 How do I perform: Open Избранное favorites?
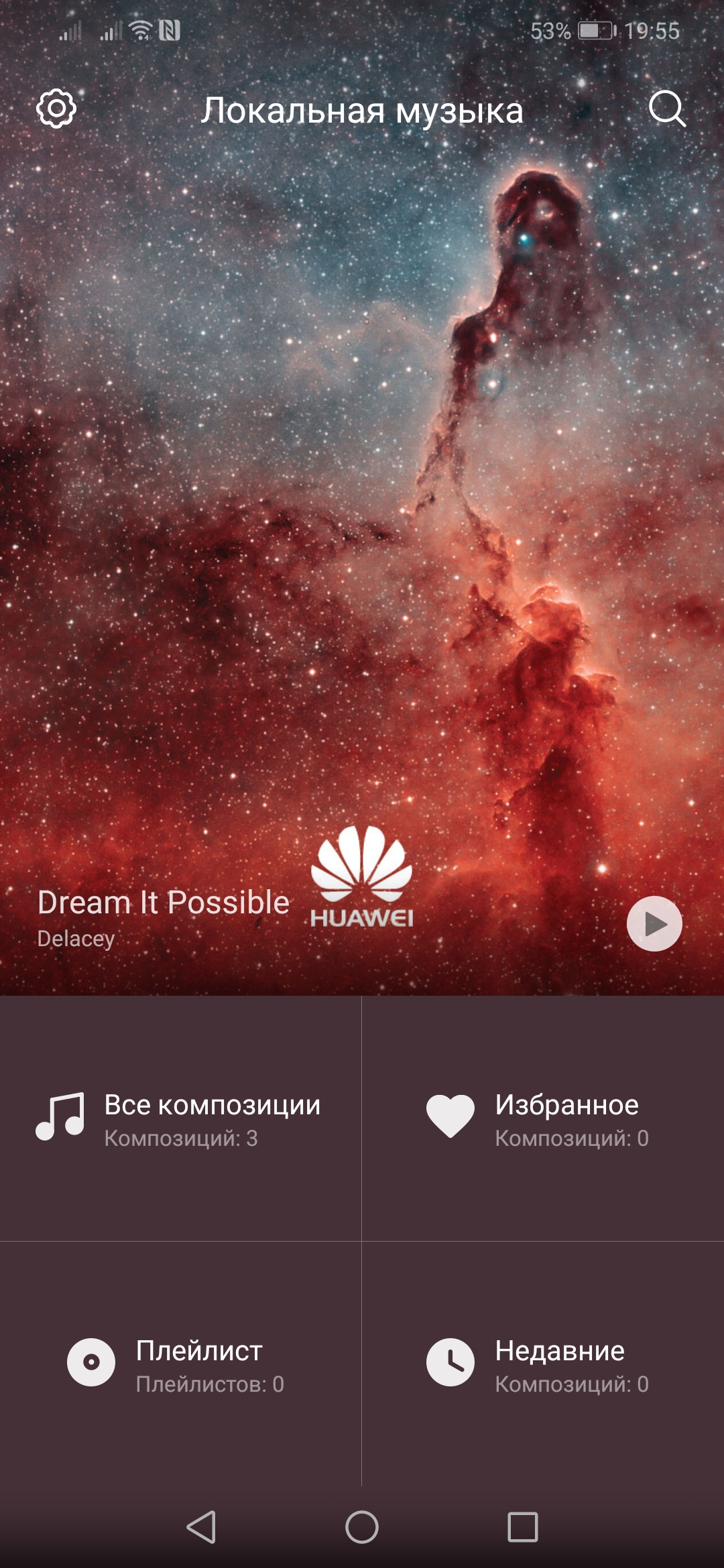[542, 1118]
